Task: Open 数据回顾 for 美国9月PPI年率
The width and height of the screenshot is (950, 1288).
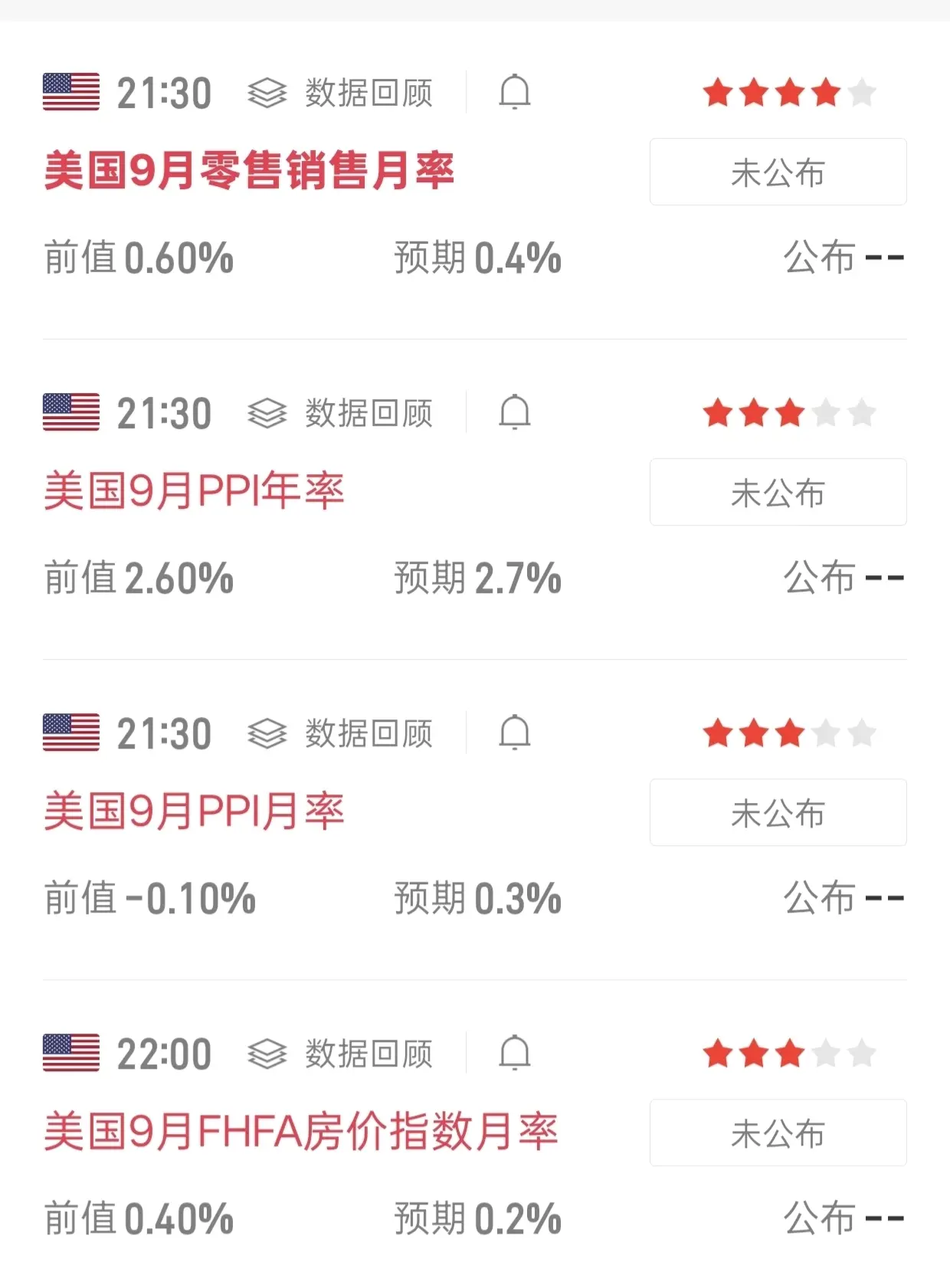Action: (341, 414)
